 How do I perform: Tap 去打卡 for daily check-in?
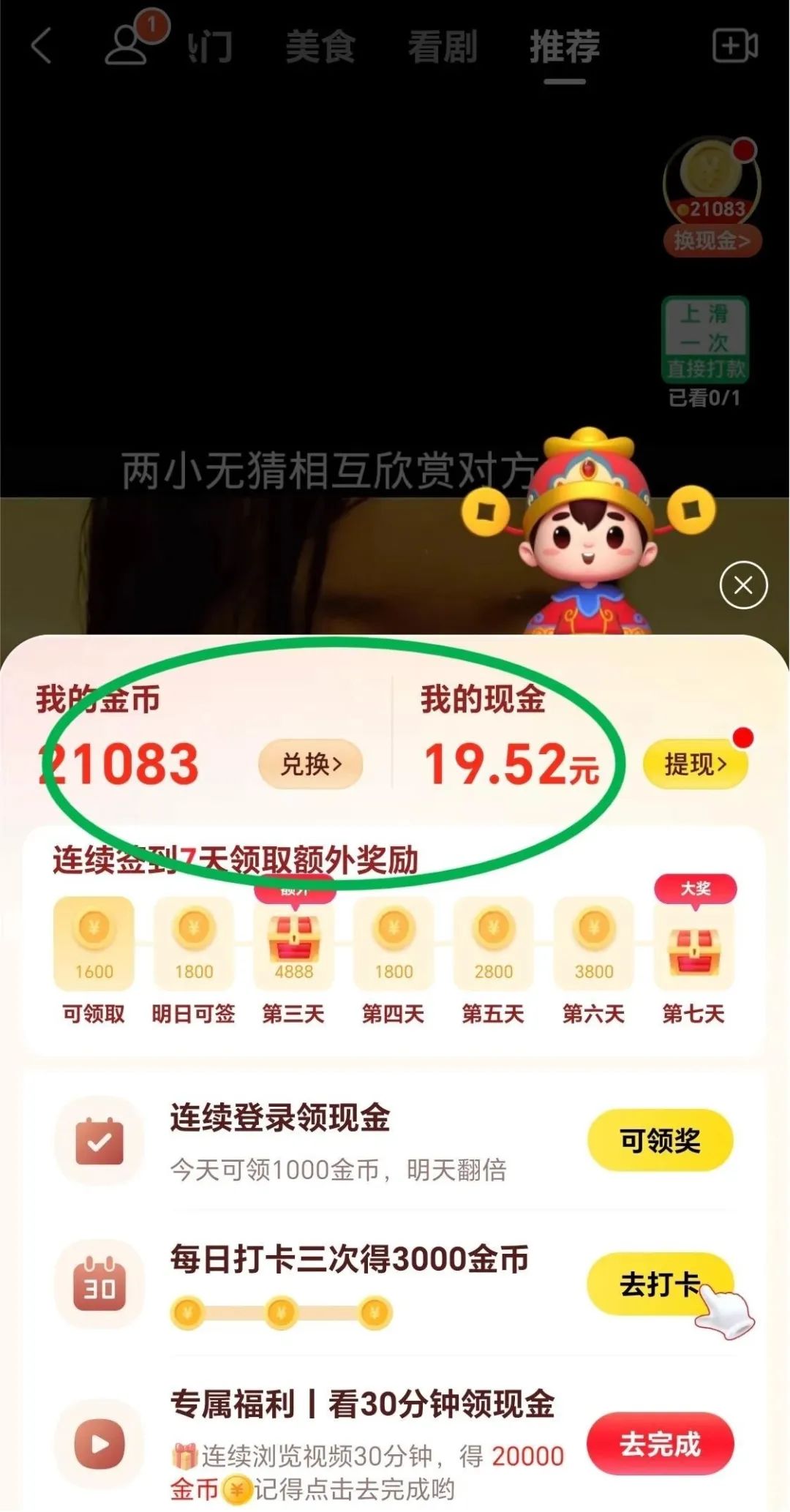pos(660,1285)
